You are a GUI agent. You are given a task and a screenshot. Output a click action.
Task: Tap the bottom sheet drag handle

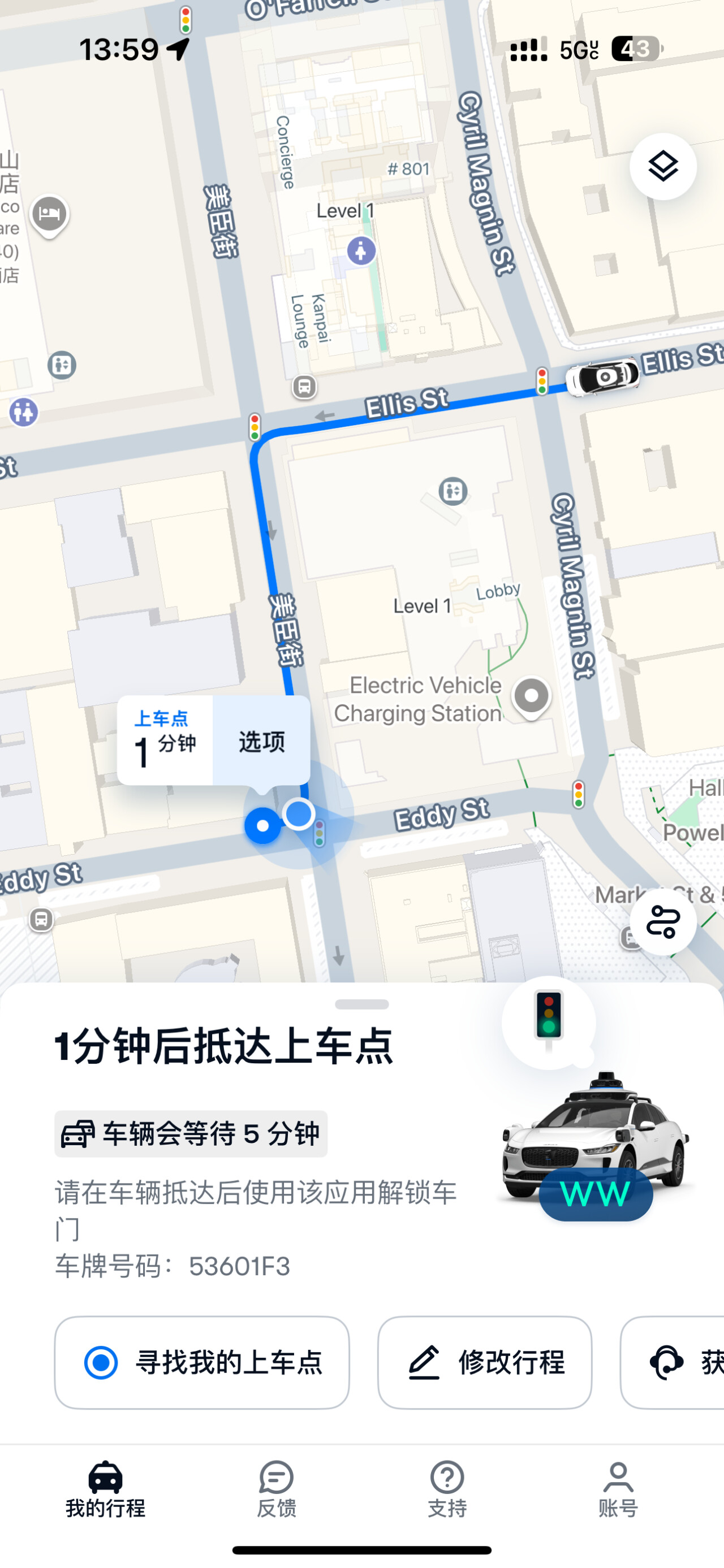[361, 1004]
